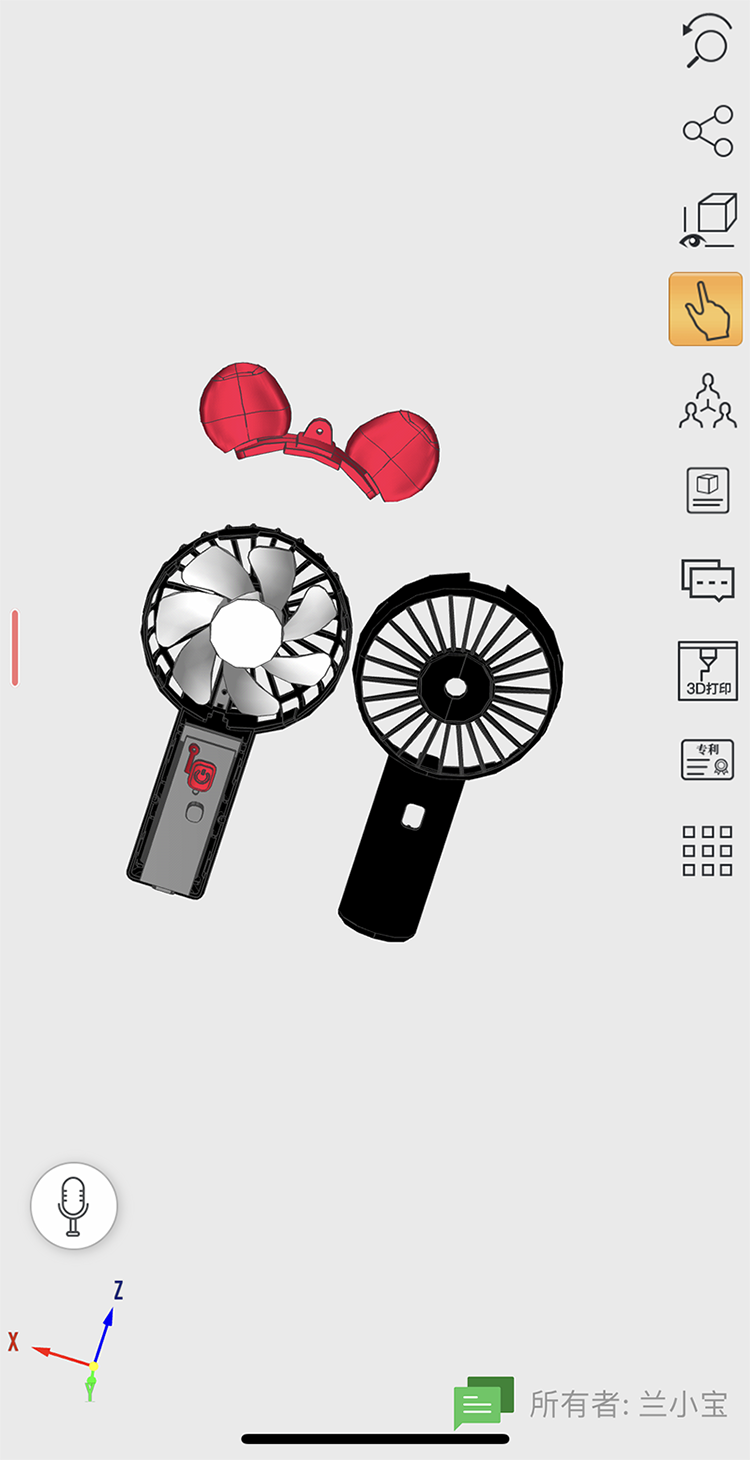Open the comments bubble icon
Screen dimensions: 750x1460
[x=708, y=579]
